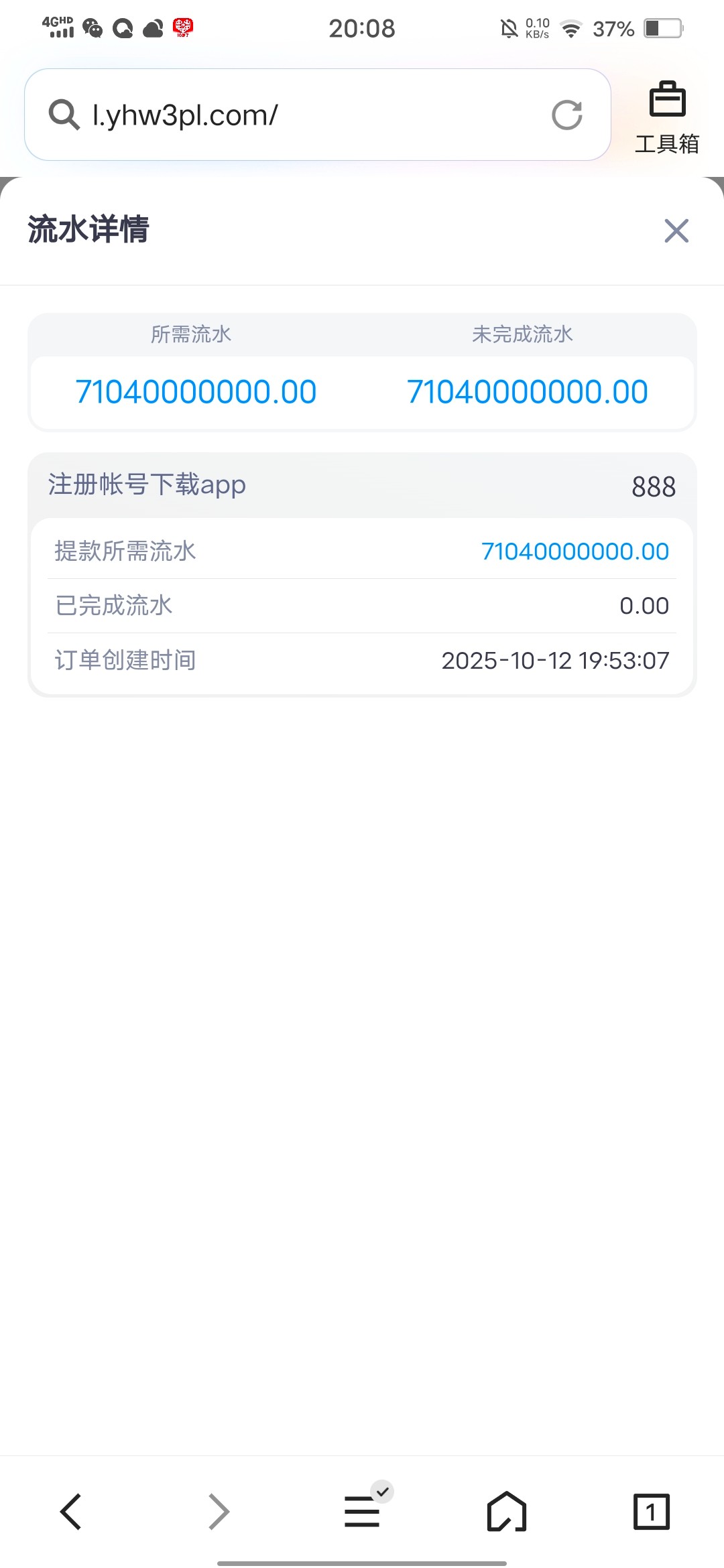Tap the muted notifications bell indicator
The width and height of the screenshot is (724, 1568).
[507, 28]
